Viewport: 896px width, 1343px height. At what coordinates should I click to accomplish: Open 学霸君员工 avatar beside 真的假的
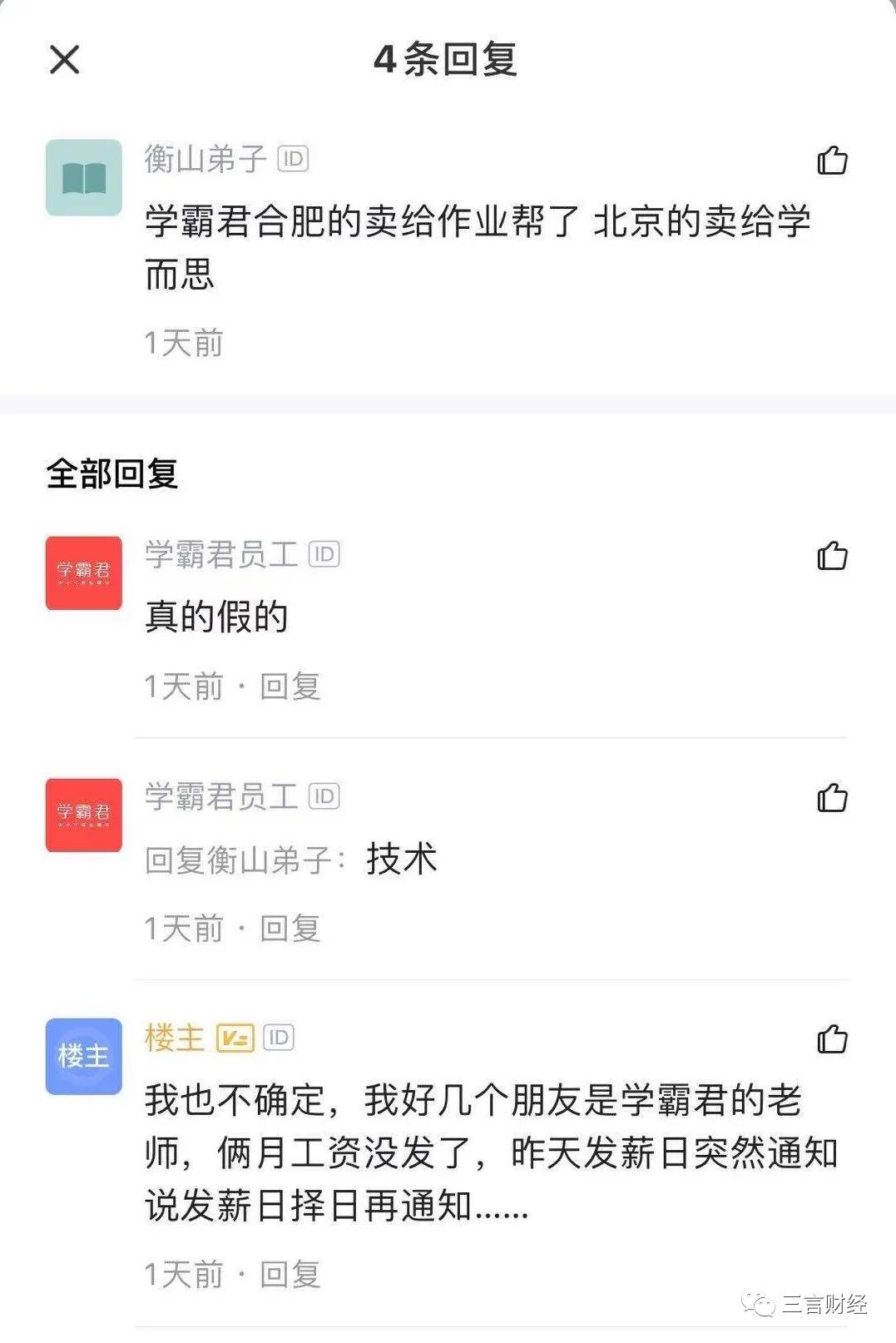tap(84, 573)
